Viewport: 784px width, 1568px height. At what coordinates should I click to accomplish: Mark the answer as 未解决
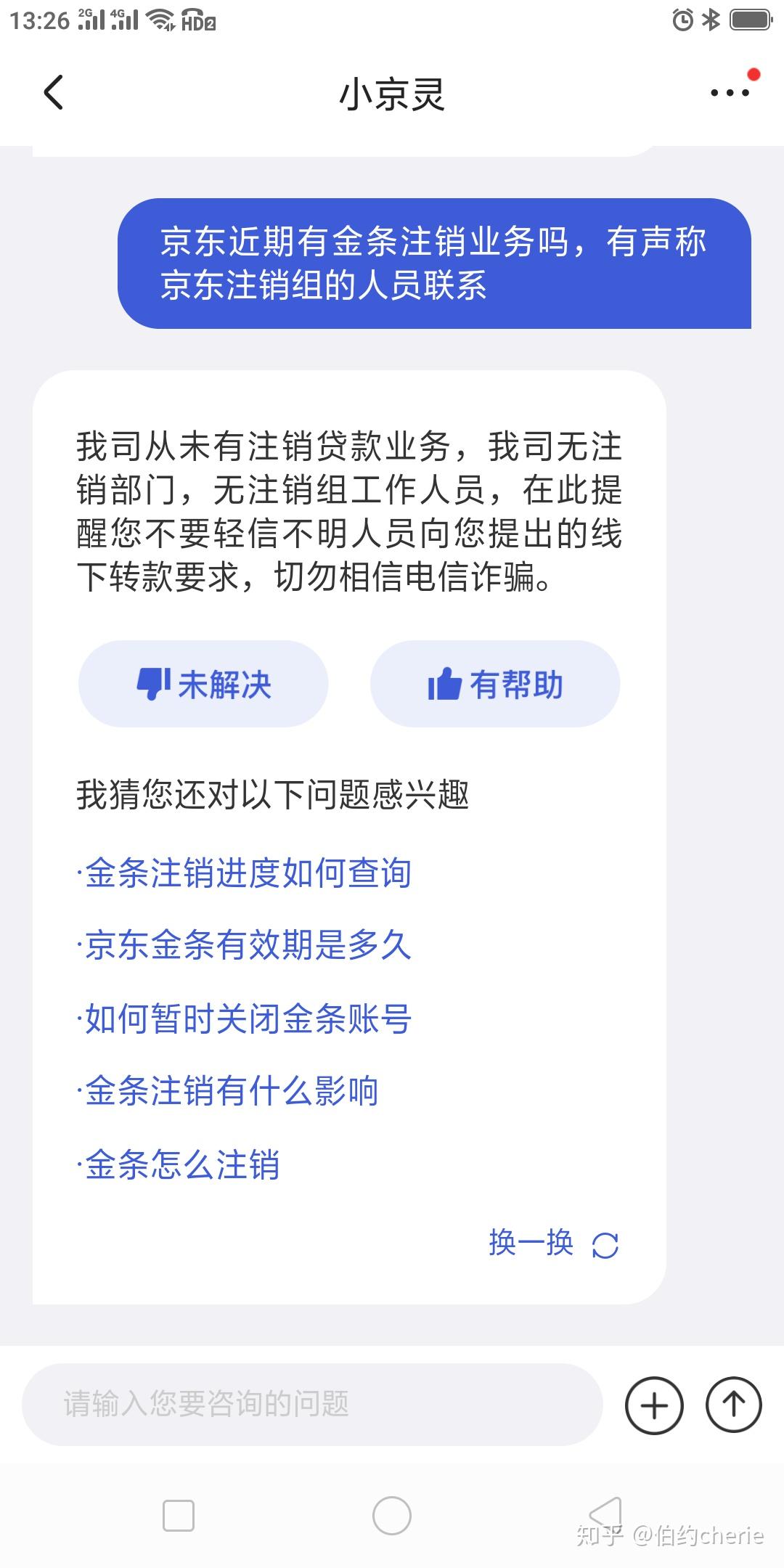(x=203, y=684)
